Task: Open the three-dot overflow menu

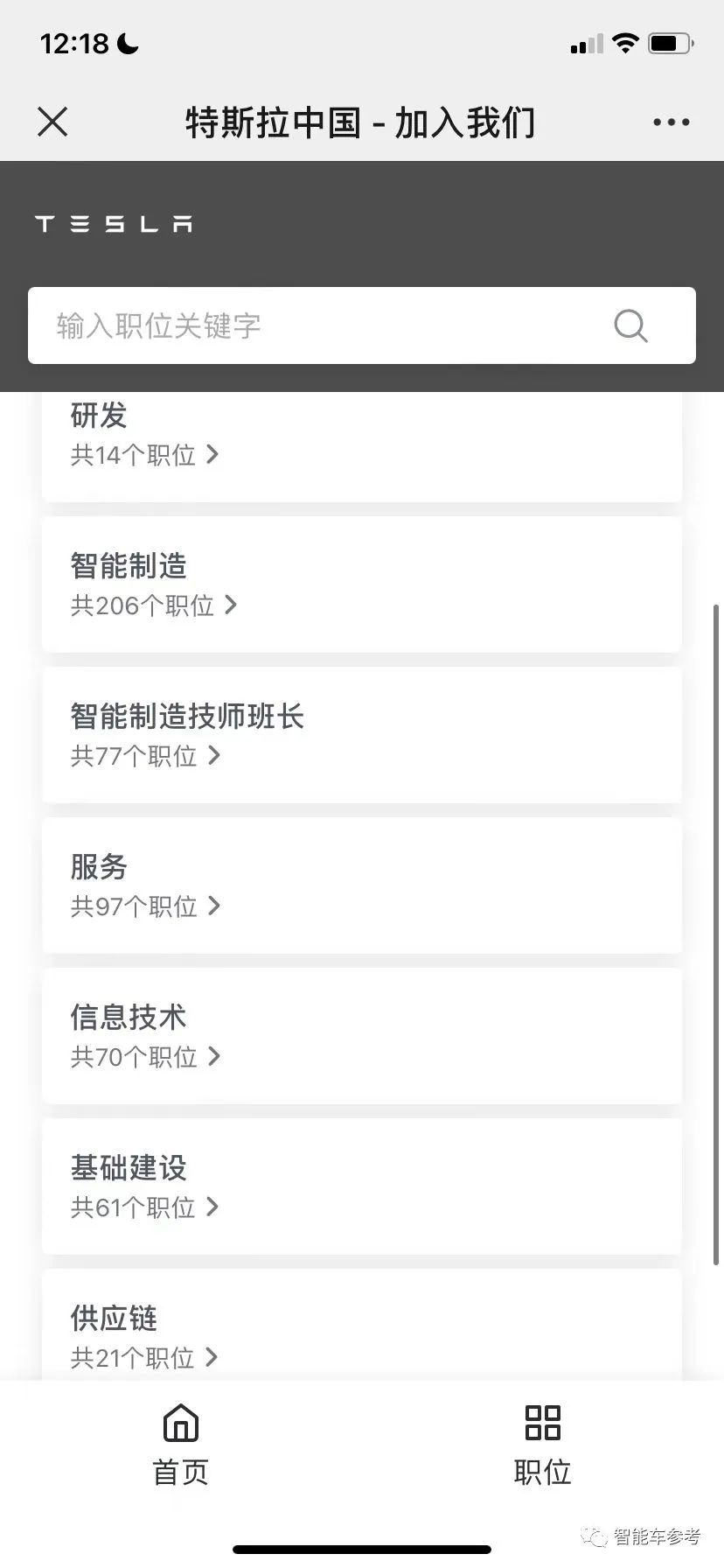Action: pyautogui.click(x=672, y=122)
